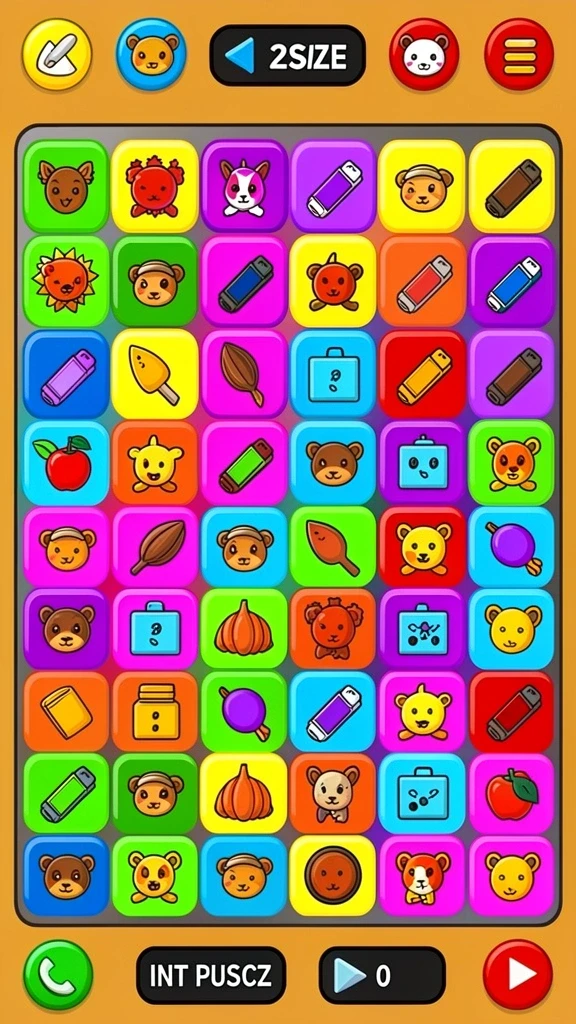The image size is (576, 1024).
Task: Tap the yellow pencil button
Action: pos(57,54)
